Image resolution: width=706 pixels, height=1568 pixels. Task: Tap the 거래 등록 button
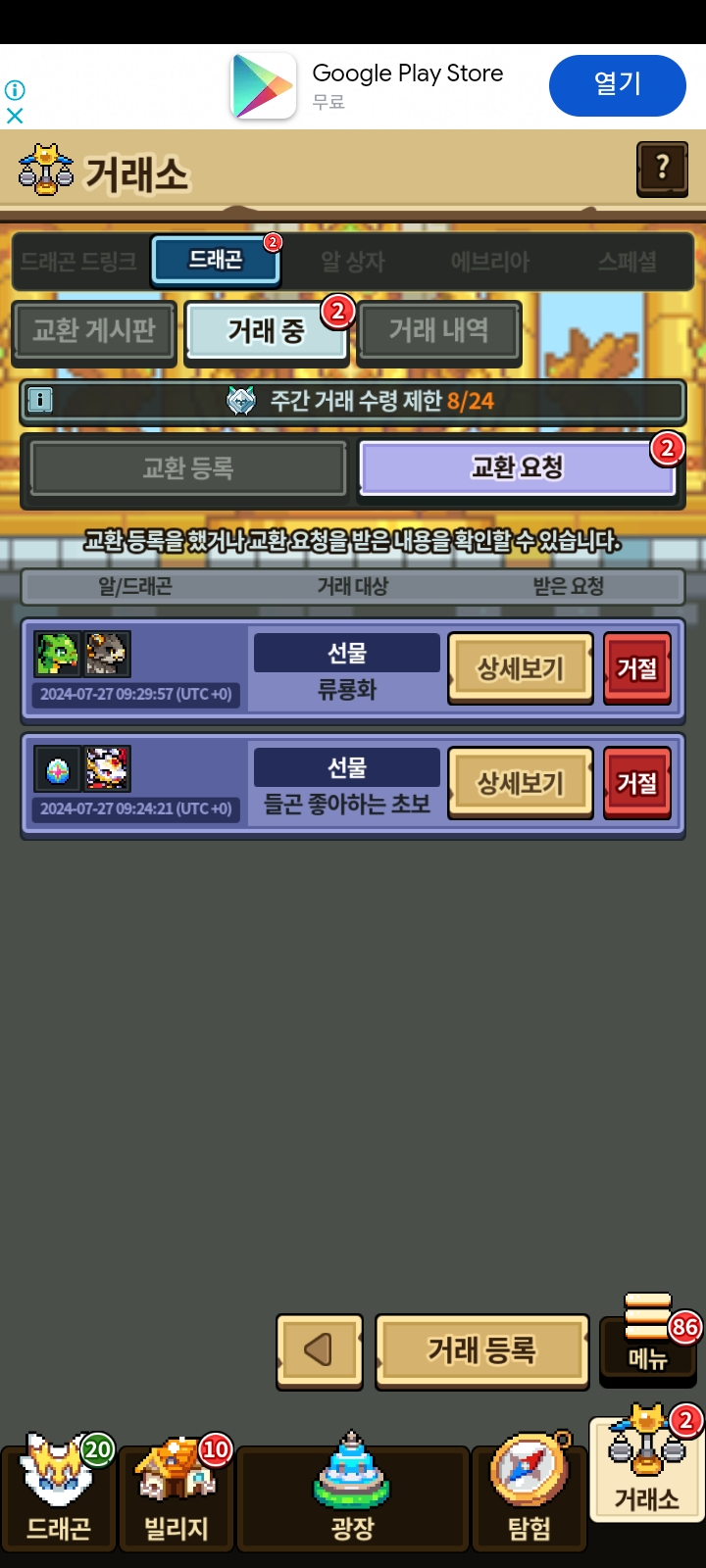point(481,1350)
